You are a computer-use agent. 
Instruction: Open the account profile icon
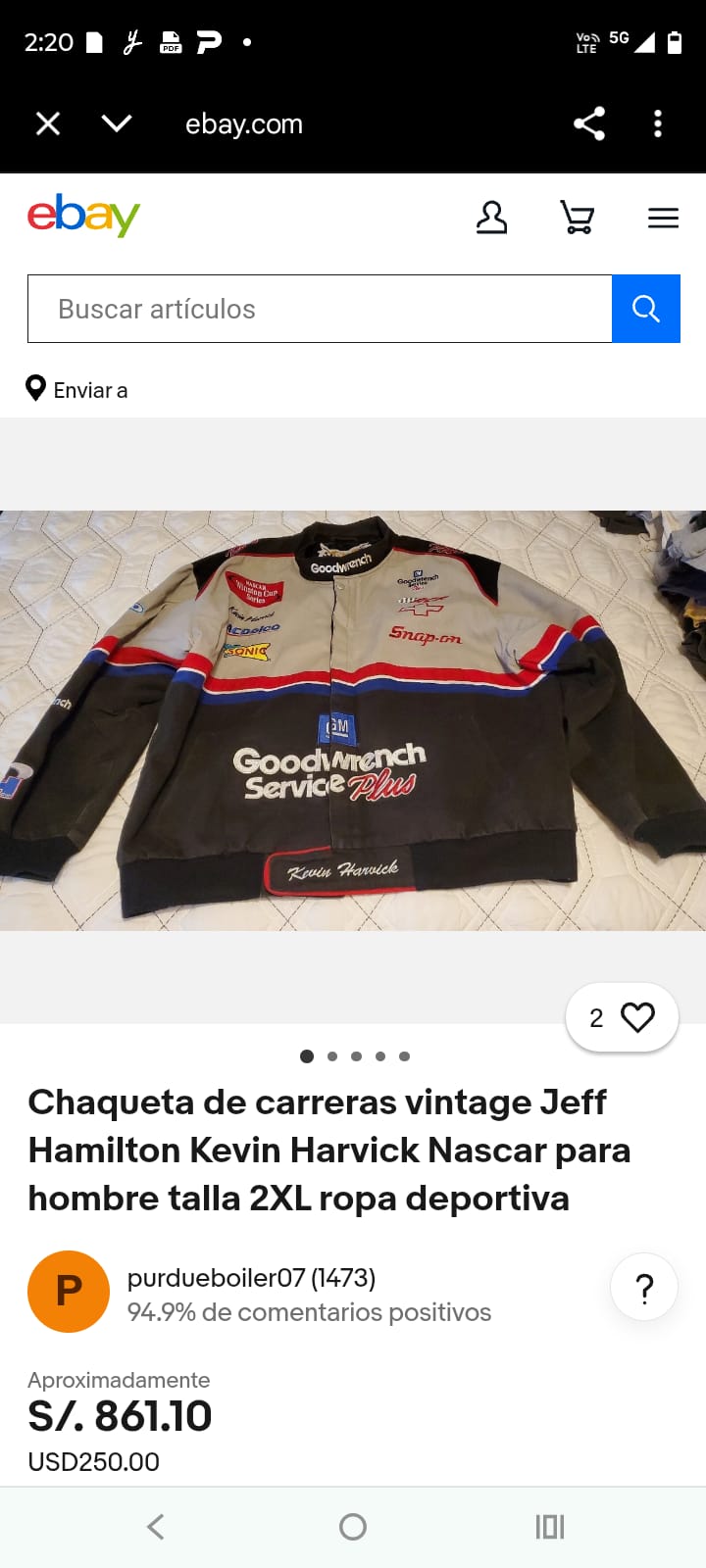click(x=491, y=218)
